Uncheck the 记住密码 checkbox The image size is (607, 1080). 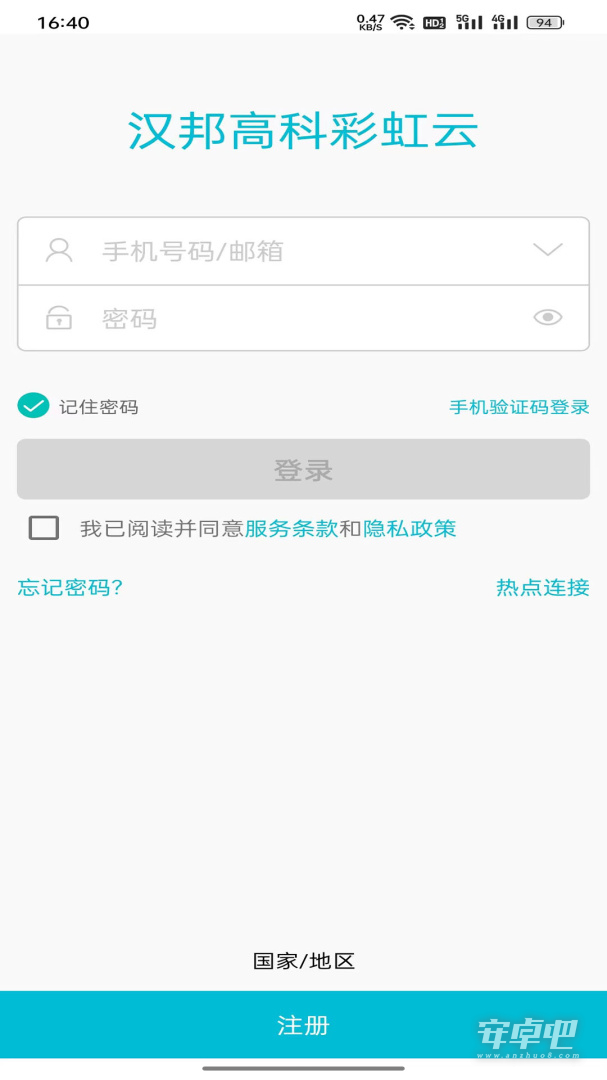tap(33, 406)
